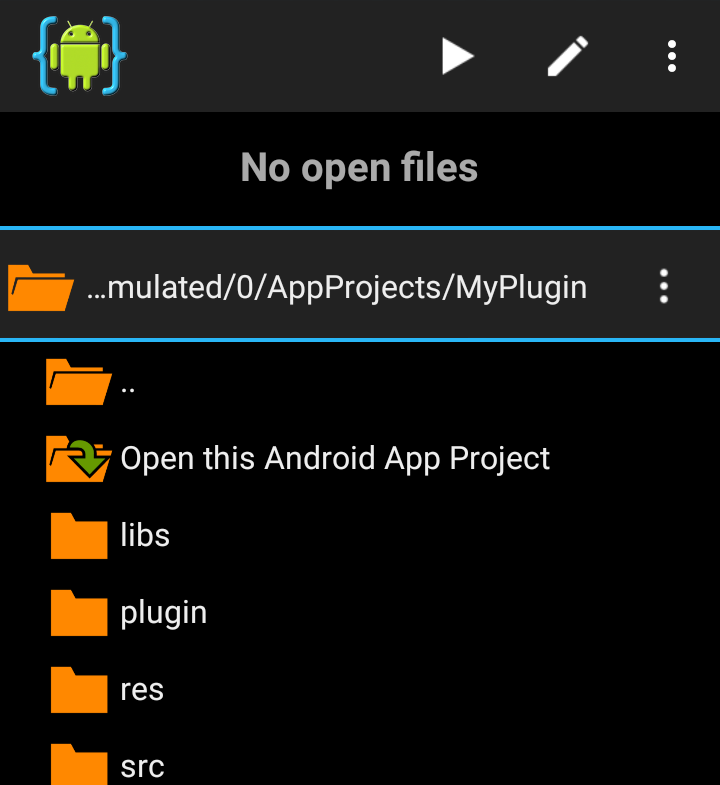Tap the folder icon next to res
This screenshot has width=720, height=785.
(x=78, y=689)
